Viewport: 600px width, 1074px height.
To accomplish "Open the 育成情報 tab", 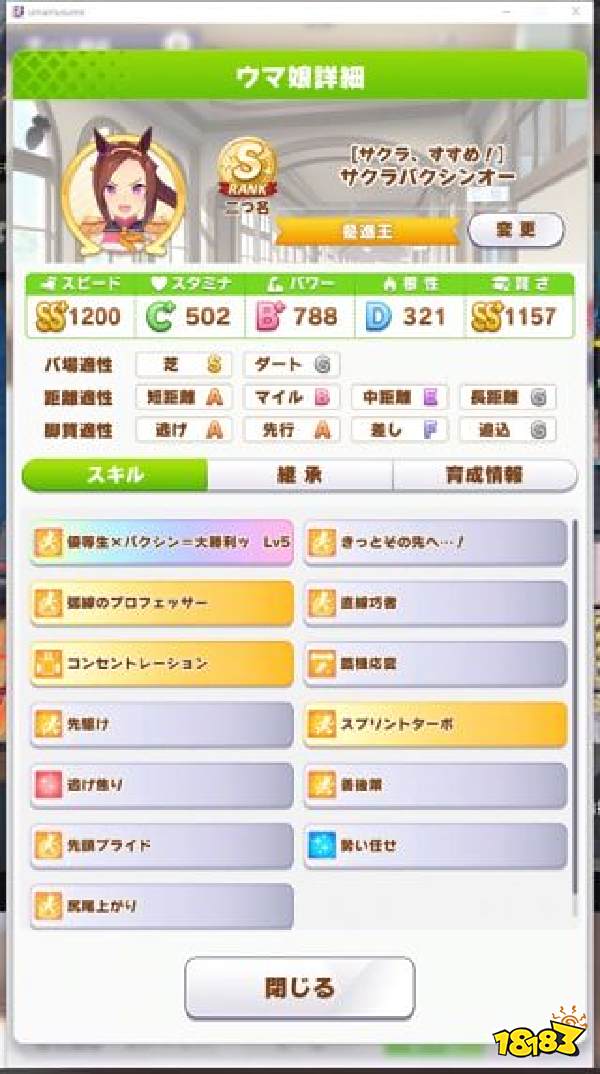I will click(485, 475).
